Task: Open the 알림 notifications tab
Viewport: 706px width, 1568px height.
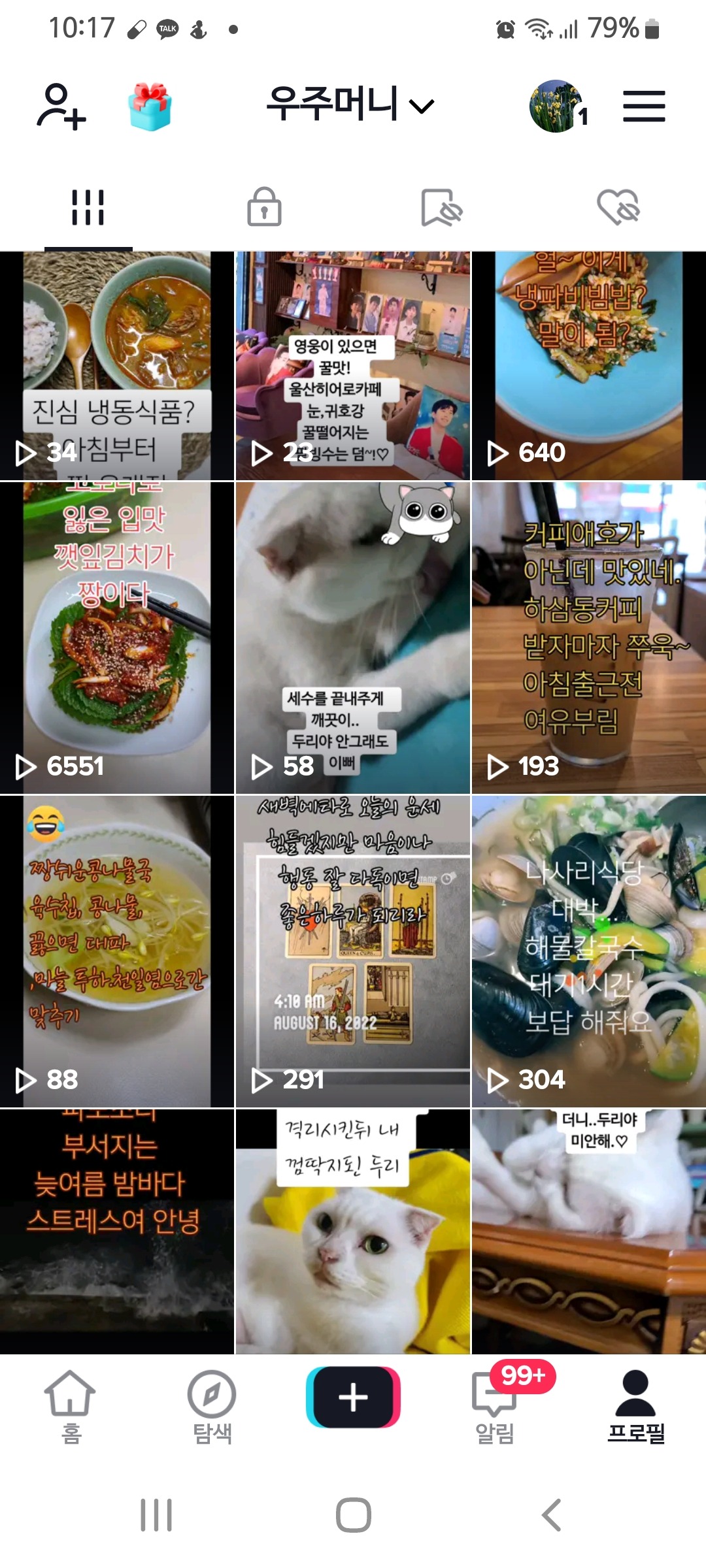Action: [495, 1406]
